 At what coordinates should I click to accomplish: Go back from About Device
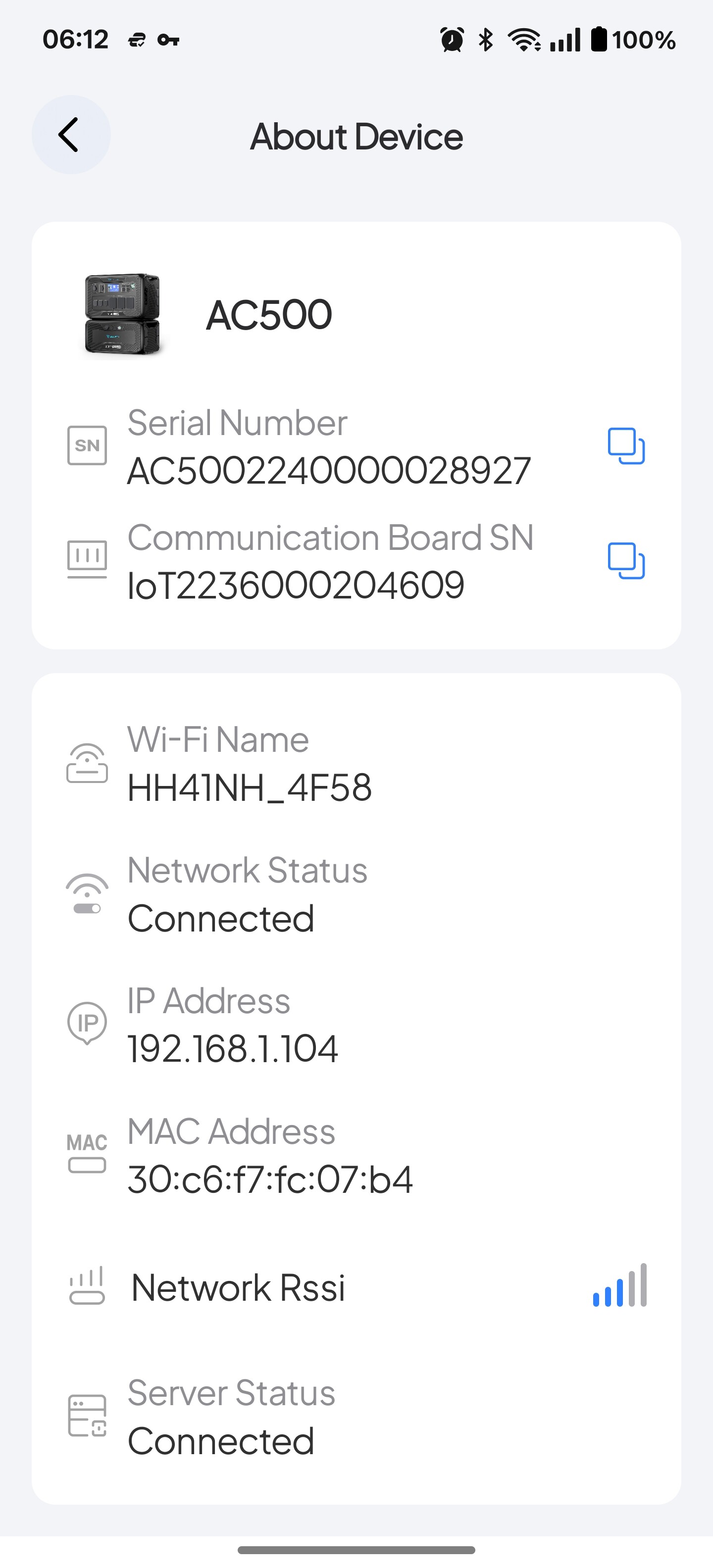[x=71, y=135]
